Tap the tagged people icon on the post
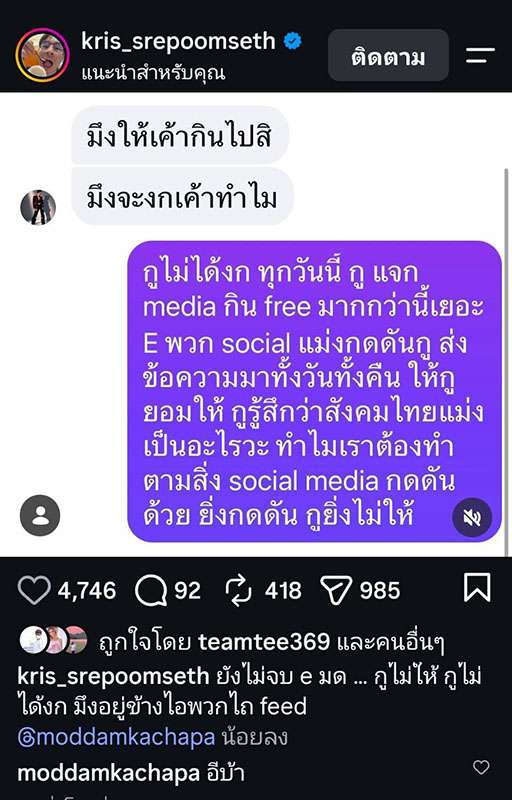This screenshot has height=800, width=512. [x=40, y=515]
